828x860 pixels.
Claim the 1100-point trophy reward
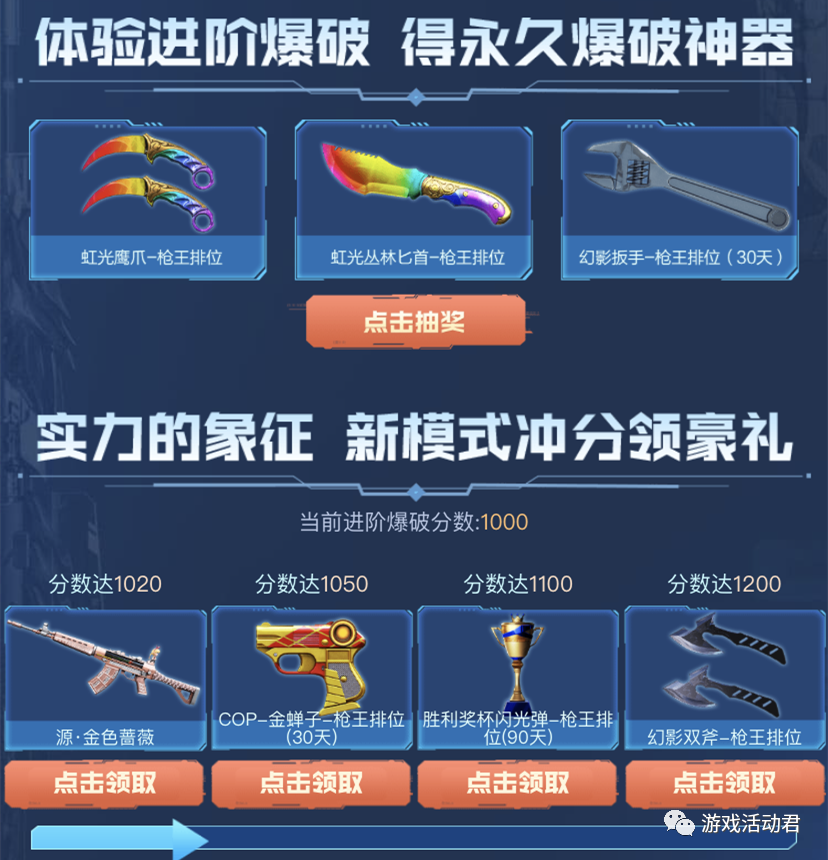pos(516,784)
